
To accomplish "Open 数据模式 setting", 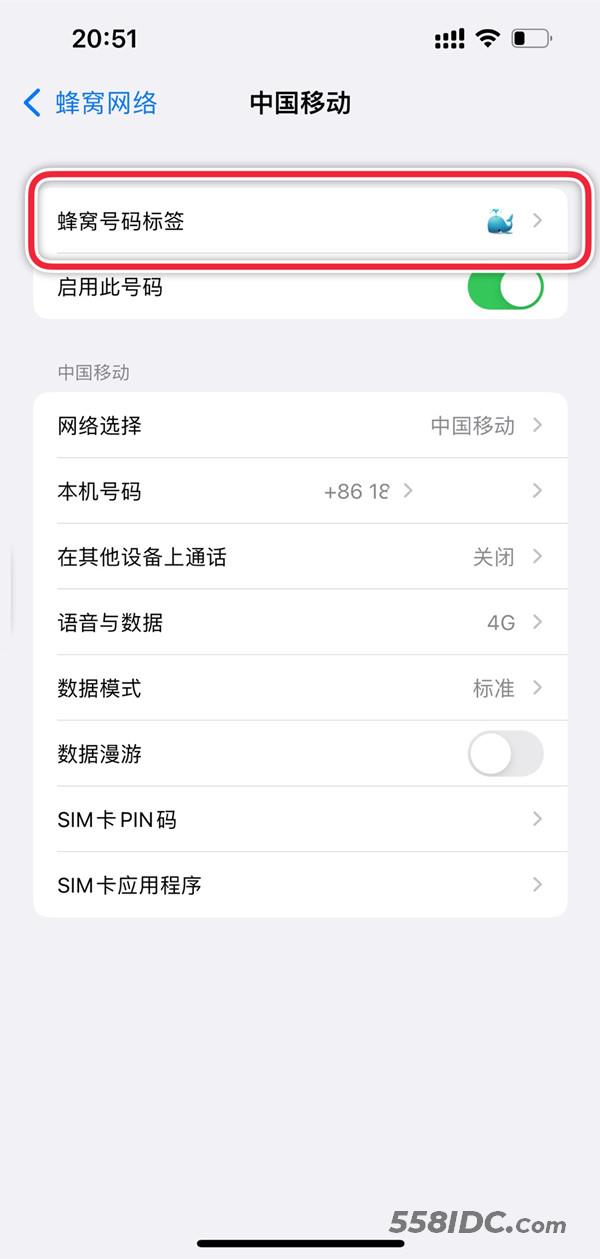I will point(300,688).
